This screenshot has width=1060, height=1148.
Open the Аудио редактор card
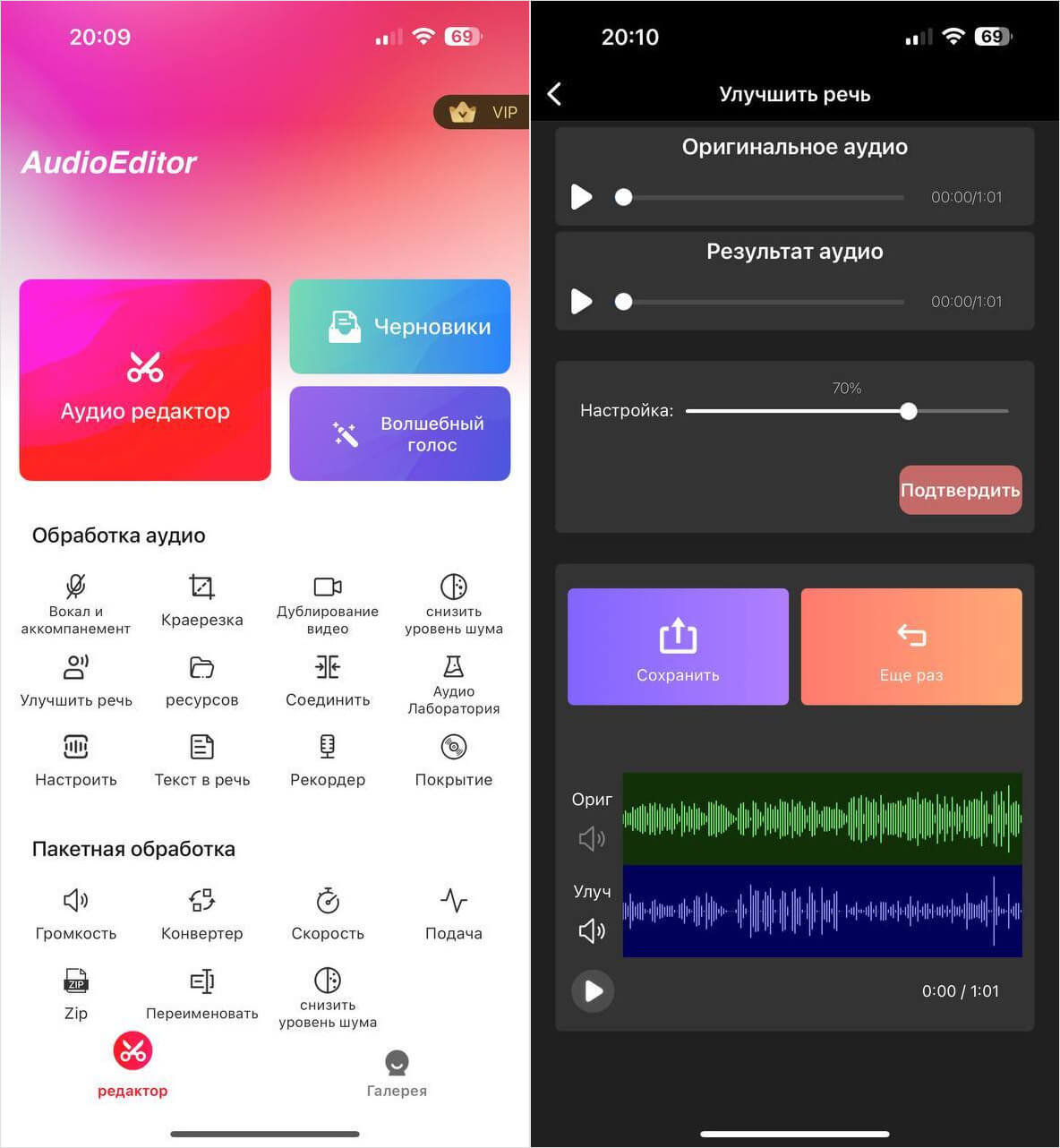pyautogui.click(x=145, y=380)
